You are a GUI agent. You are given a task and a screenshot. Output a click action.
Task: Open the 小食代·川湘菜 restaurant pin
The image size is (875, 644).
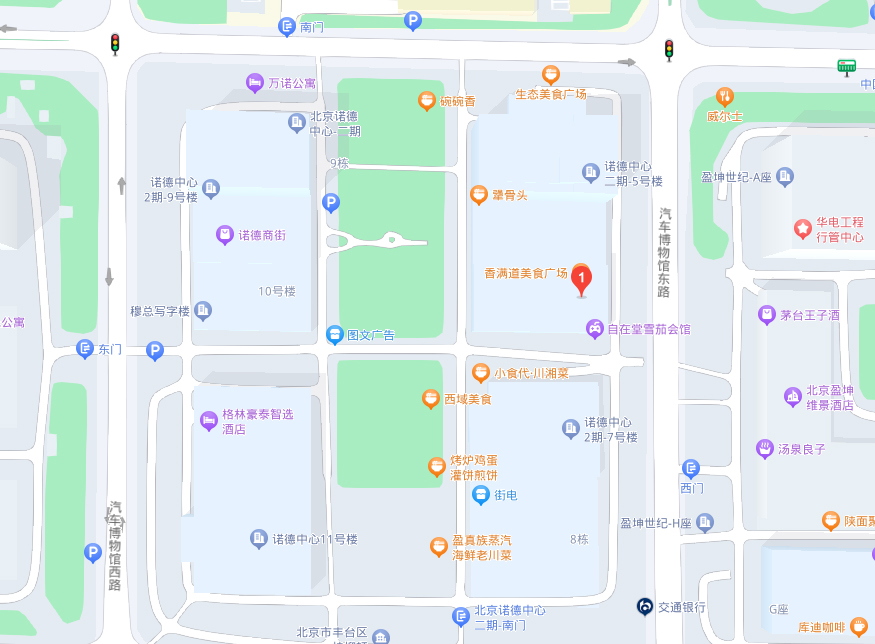tap(481, 372)
